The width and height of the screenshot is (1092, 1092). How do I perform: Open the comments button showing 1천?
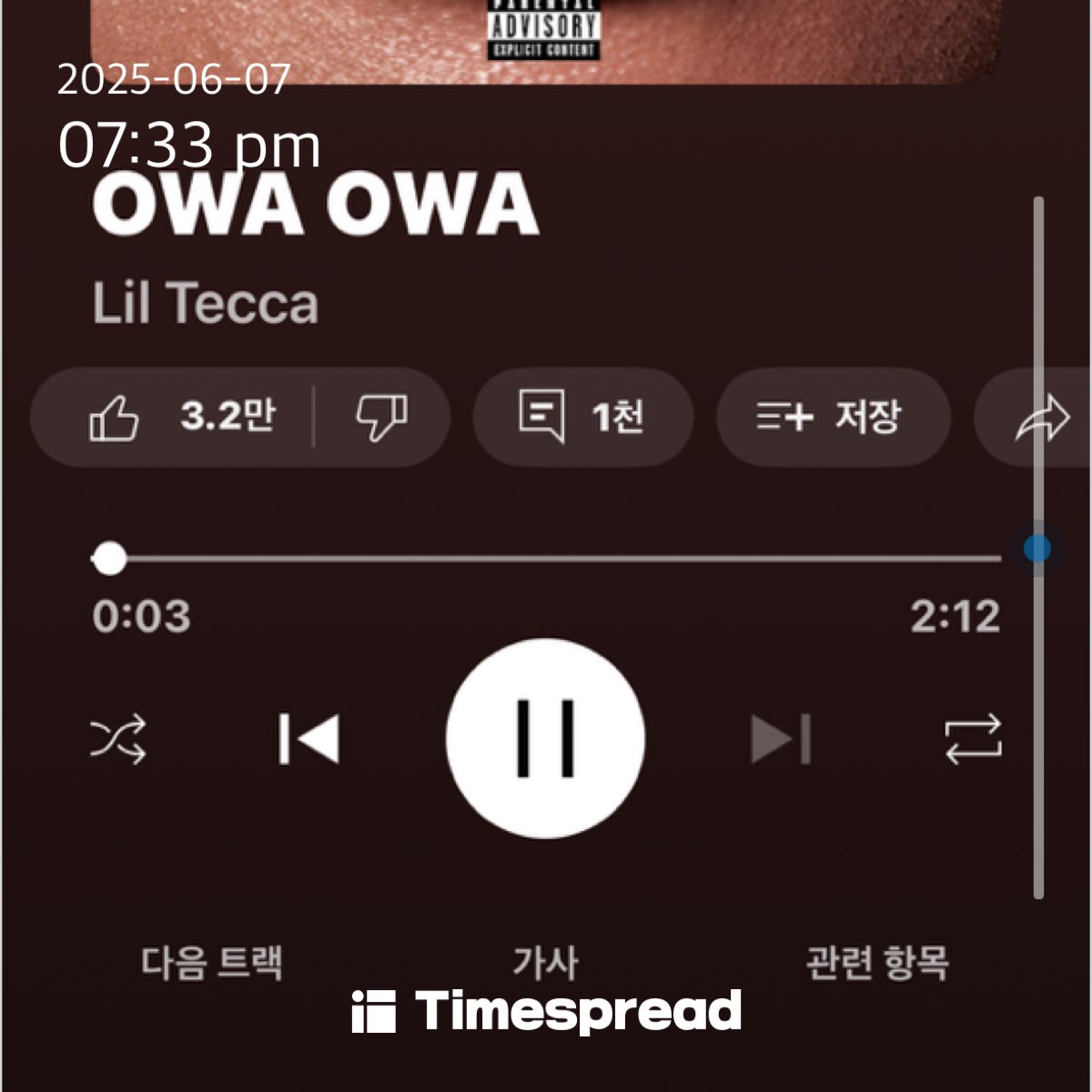point(582,418)
